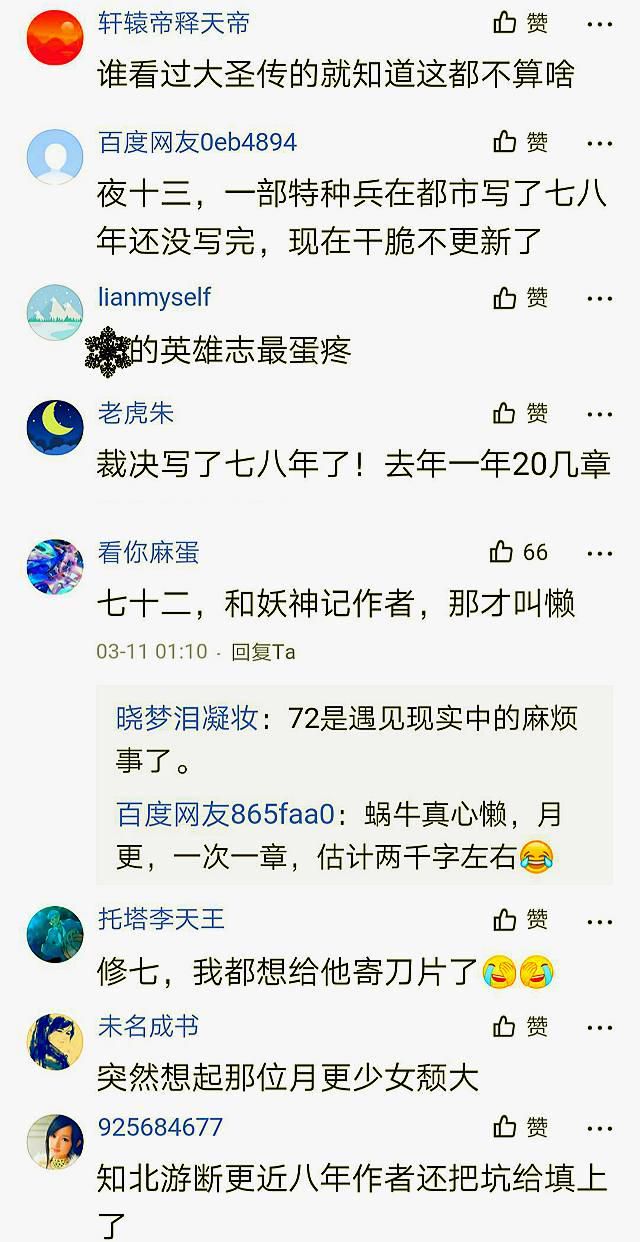The height and width of the screenshot is (1242, 640).
Task: Open more options for 925684677's comment
Action: pyautogui.click(x=600, y=1127)
